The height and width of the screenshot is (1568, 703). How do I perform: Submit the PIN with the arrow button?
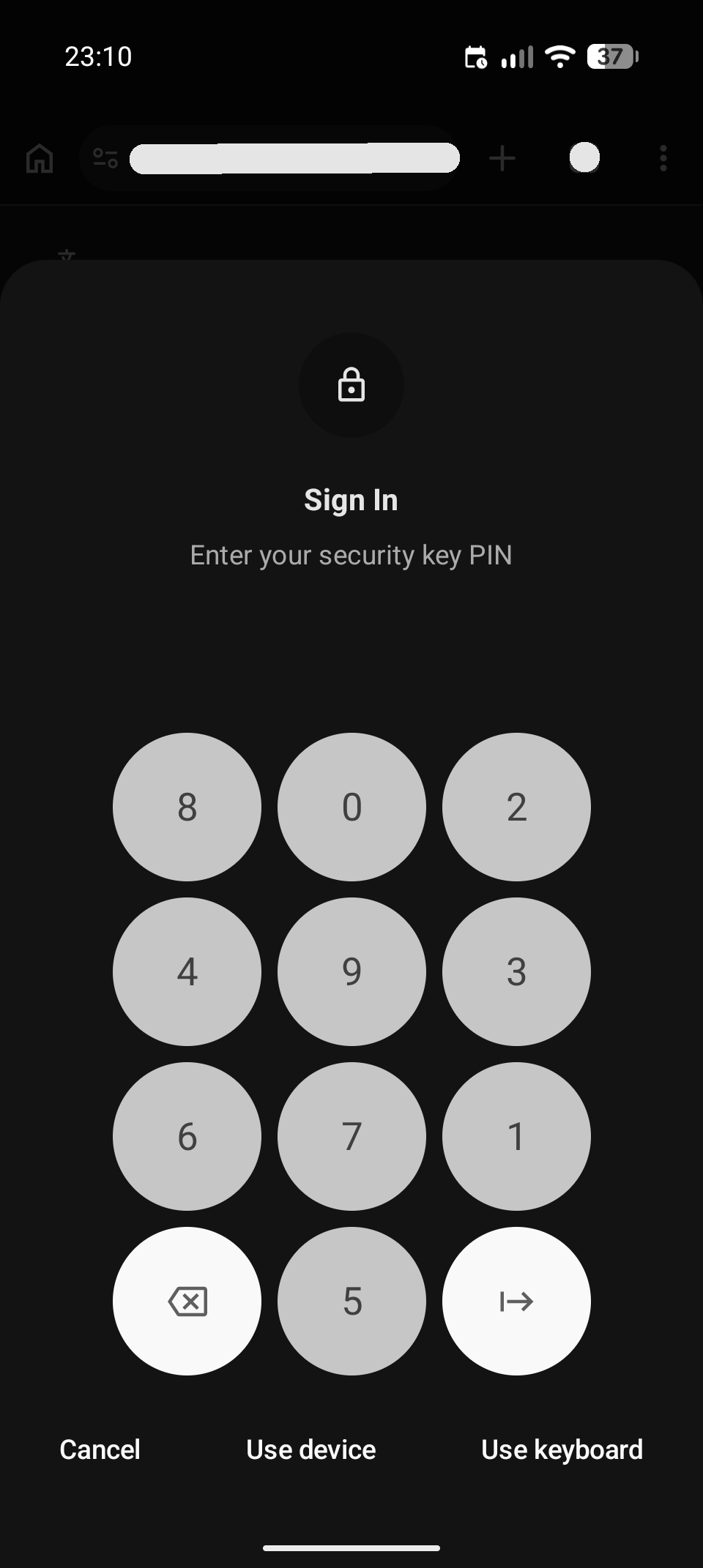click(x=516, y=1301)
